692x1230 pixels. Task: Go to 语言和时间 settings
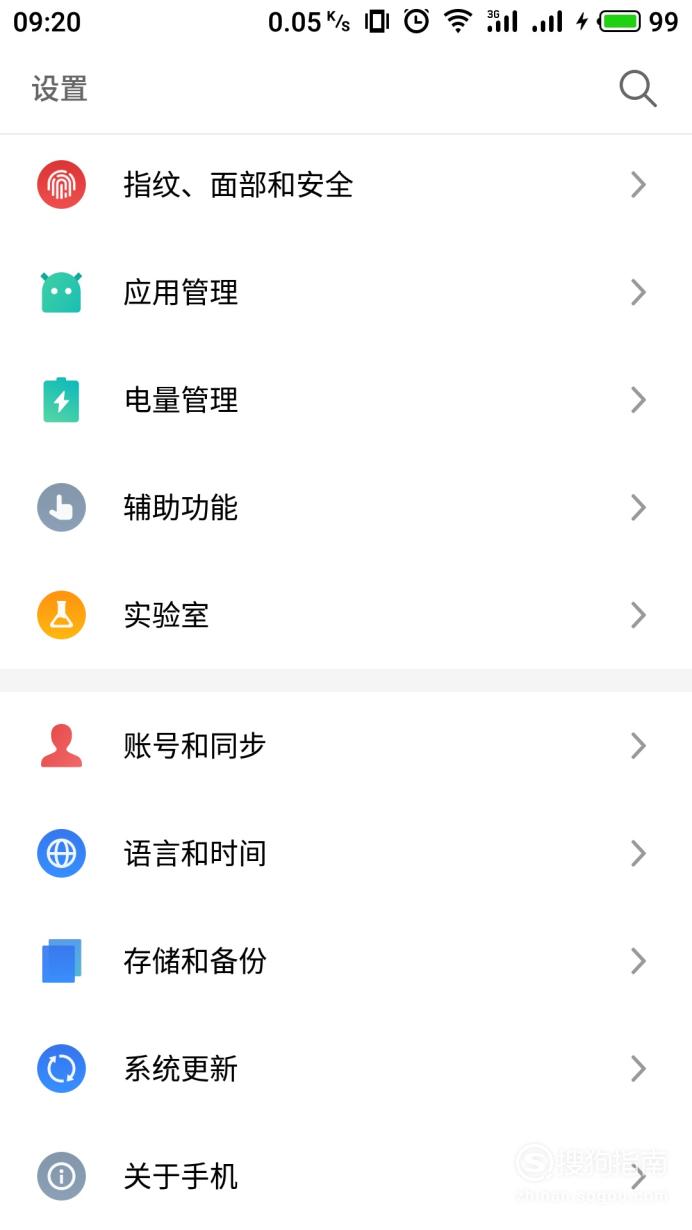click(346, 853)
